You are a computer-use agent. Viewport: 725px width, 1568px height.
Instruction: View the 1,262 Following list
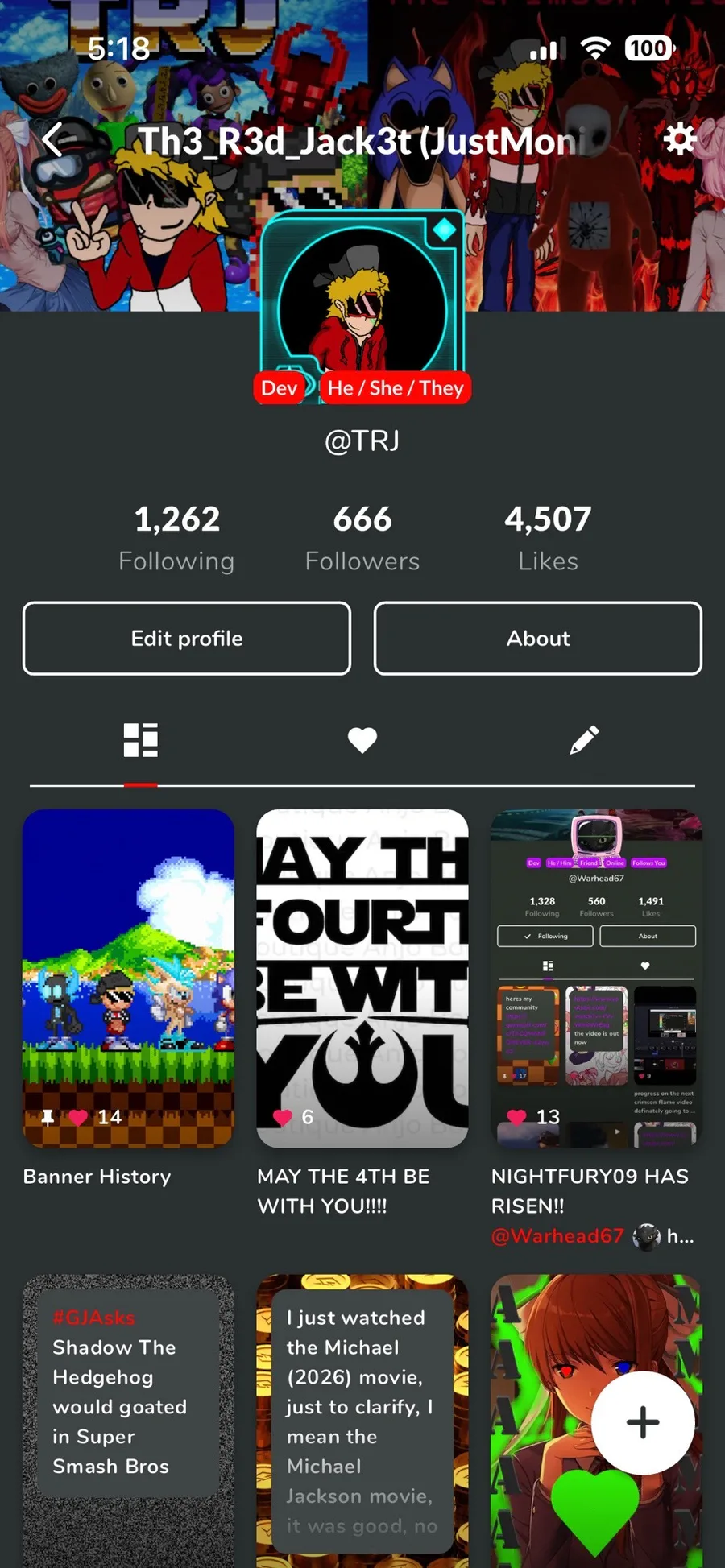[176, 538]
